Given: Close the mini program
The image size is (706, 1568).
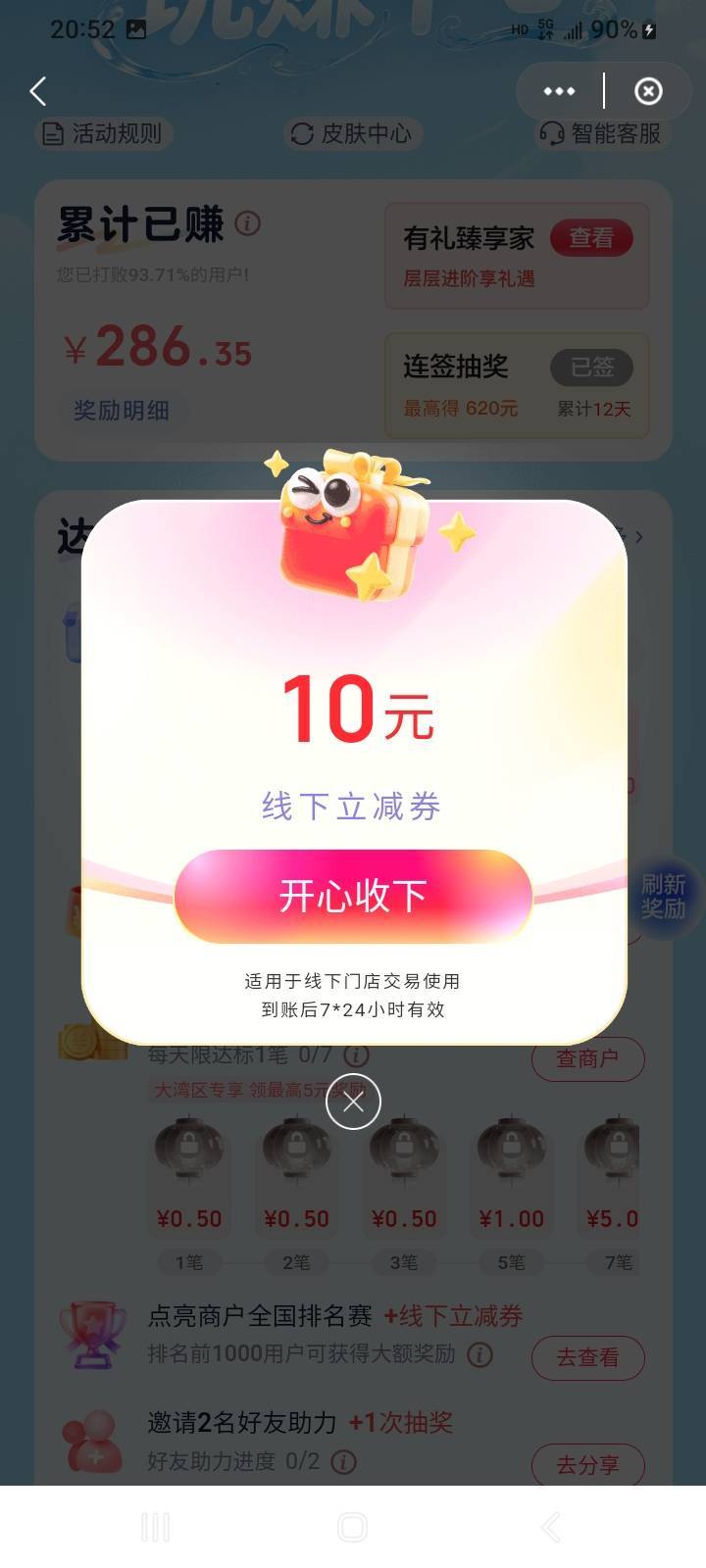Looking at the screenshot, I should (648, 91).
